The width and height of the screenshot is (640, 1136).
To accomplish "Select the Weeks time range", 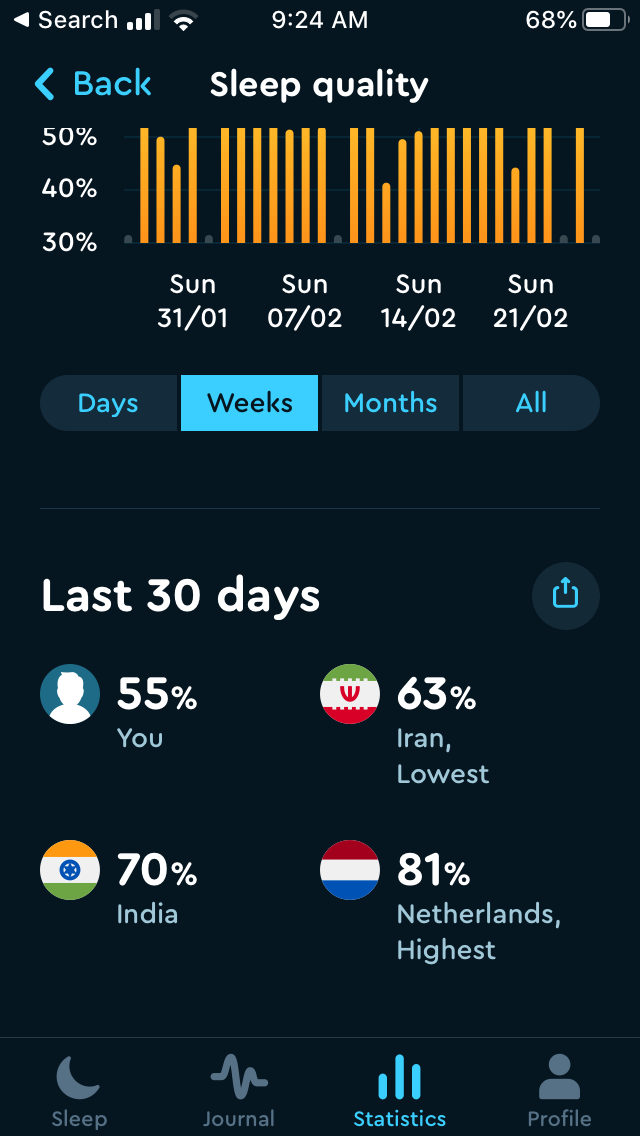I will [249, 403].
